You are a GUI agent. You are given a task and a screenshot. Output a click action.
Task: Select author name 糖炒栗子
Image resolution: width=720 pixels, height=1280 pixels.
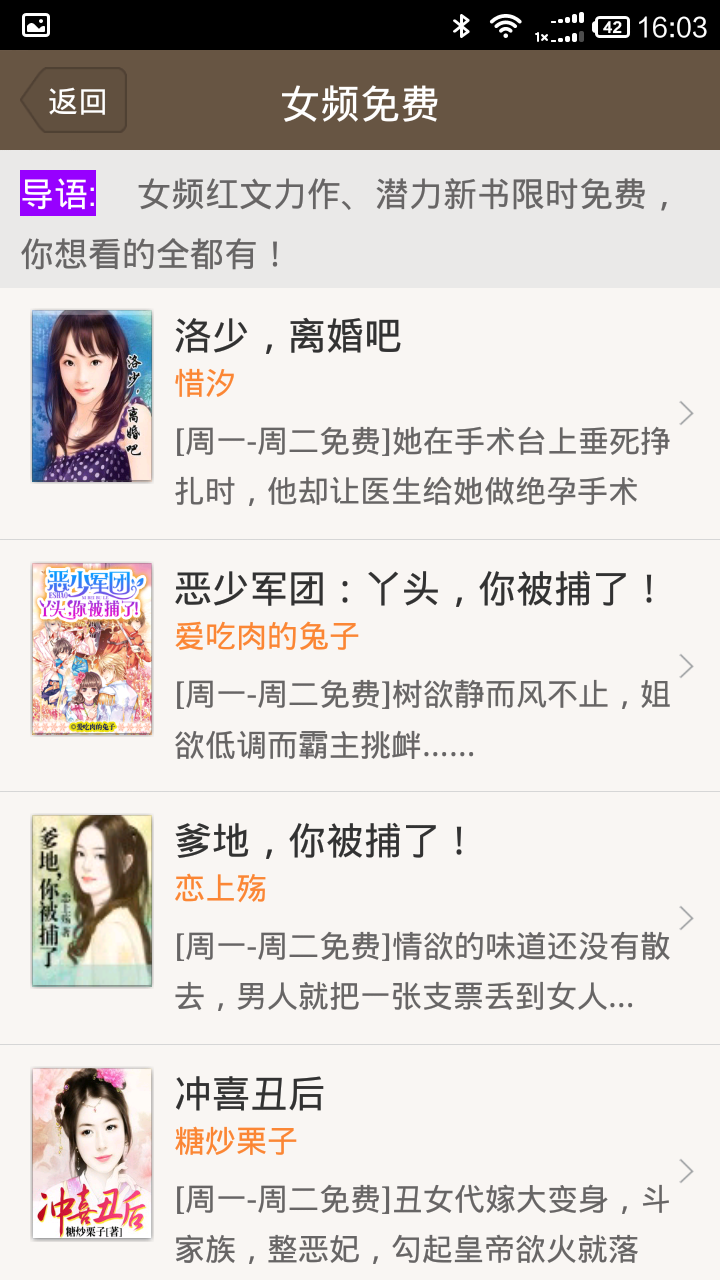click(x=234, y=1140)
